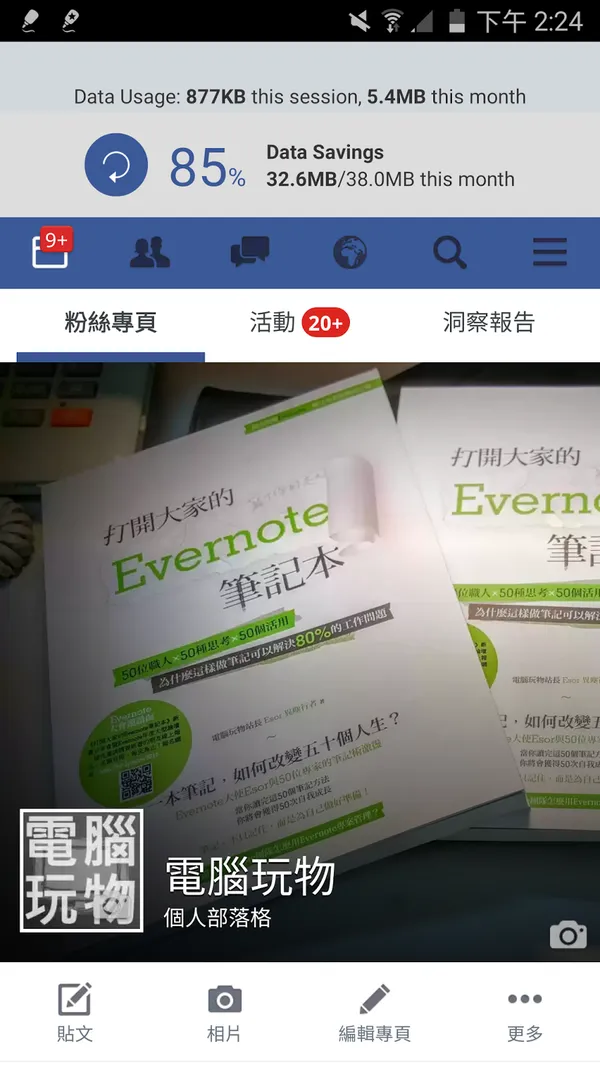This screenshot has width=600, height=1067.
Task: Open the notifications globe
Action: [350, 253]
